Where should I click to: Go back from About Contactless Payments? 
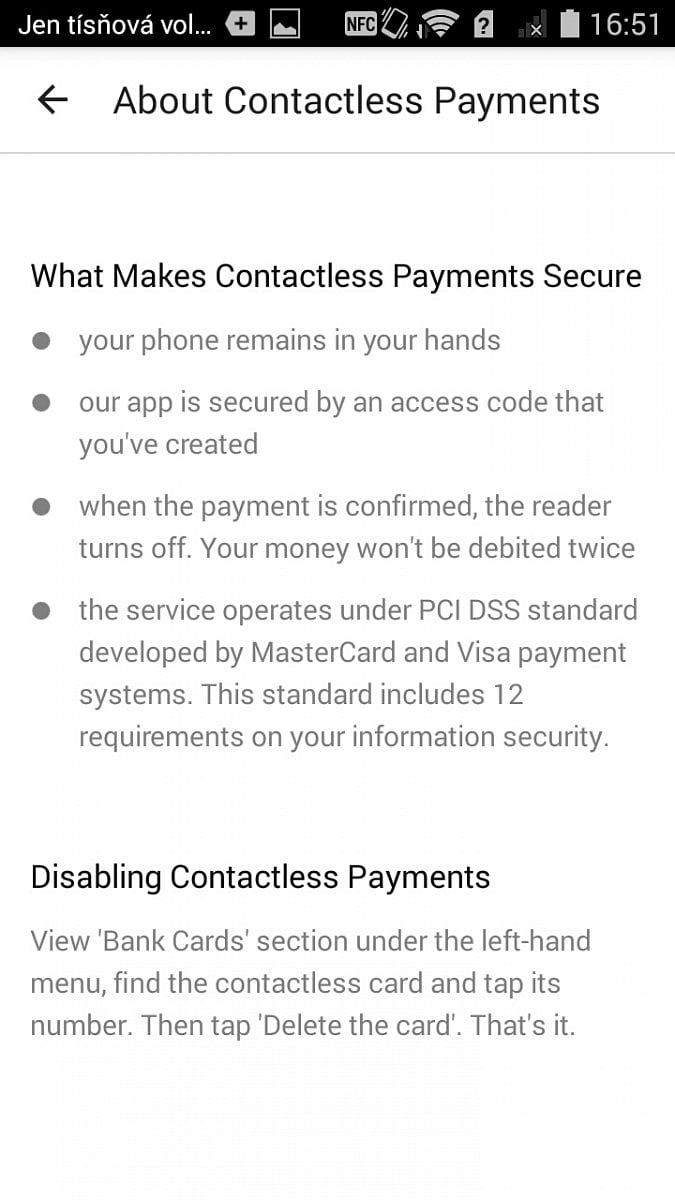(x=52, y=100)
